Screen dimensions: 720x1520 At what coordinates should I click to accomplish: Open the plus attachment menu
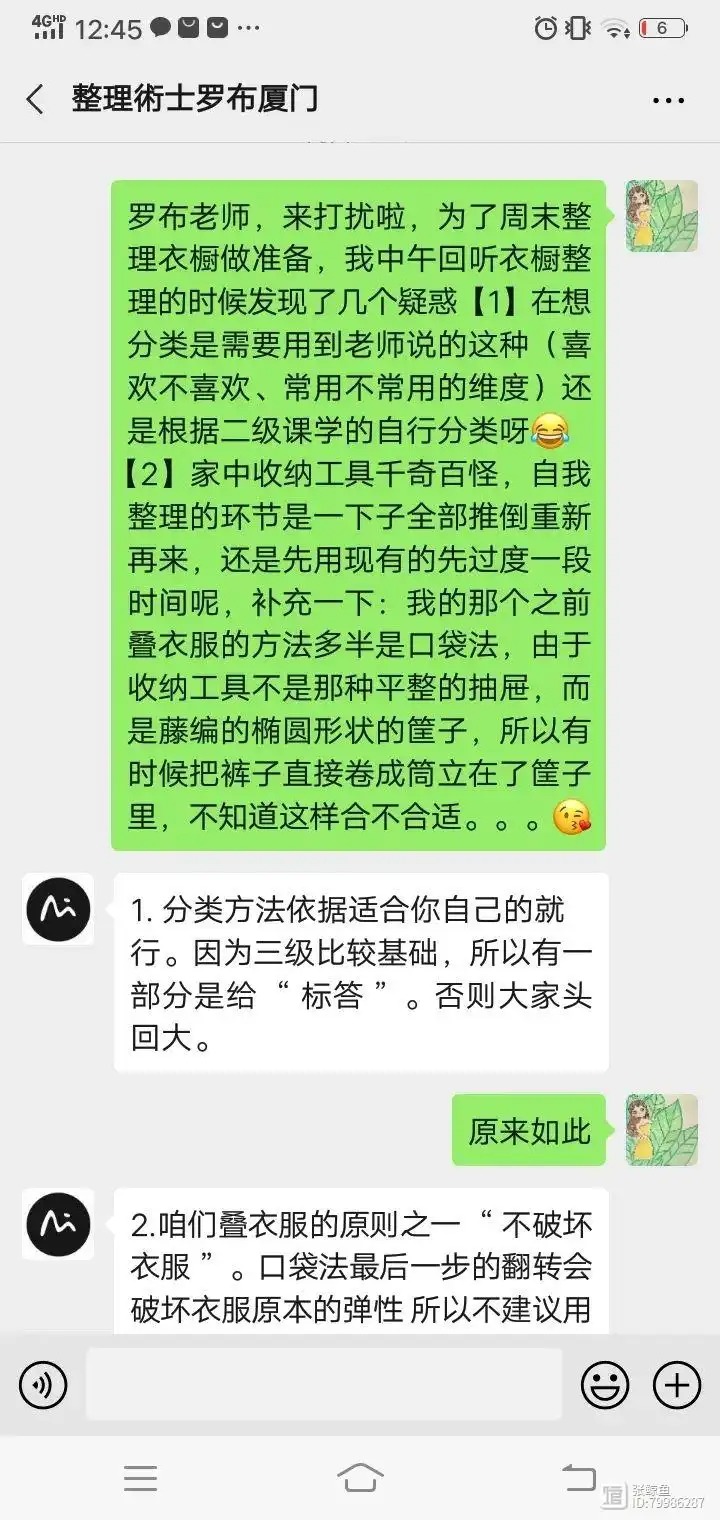[677, 1385]
